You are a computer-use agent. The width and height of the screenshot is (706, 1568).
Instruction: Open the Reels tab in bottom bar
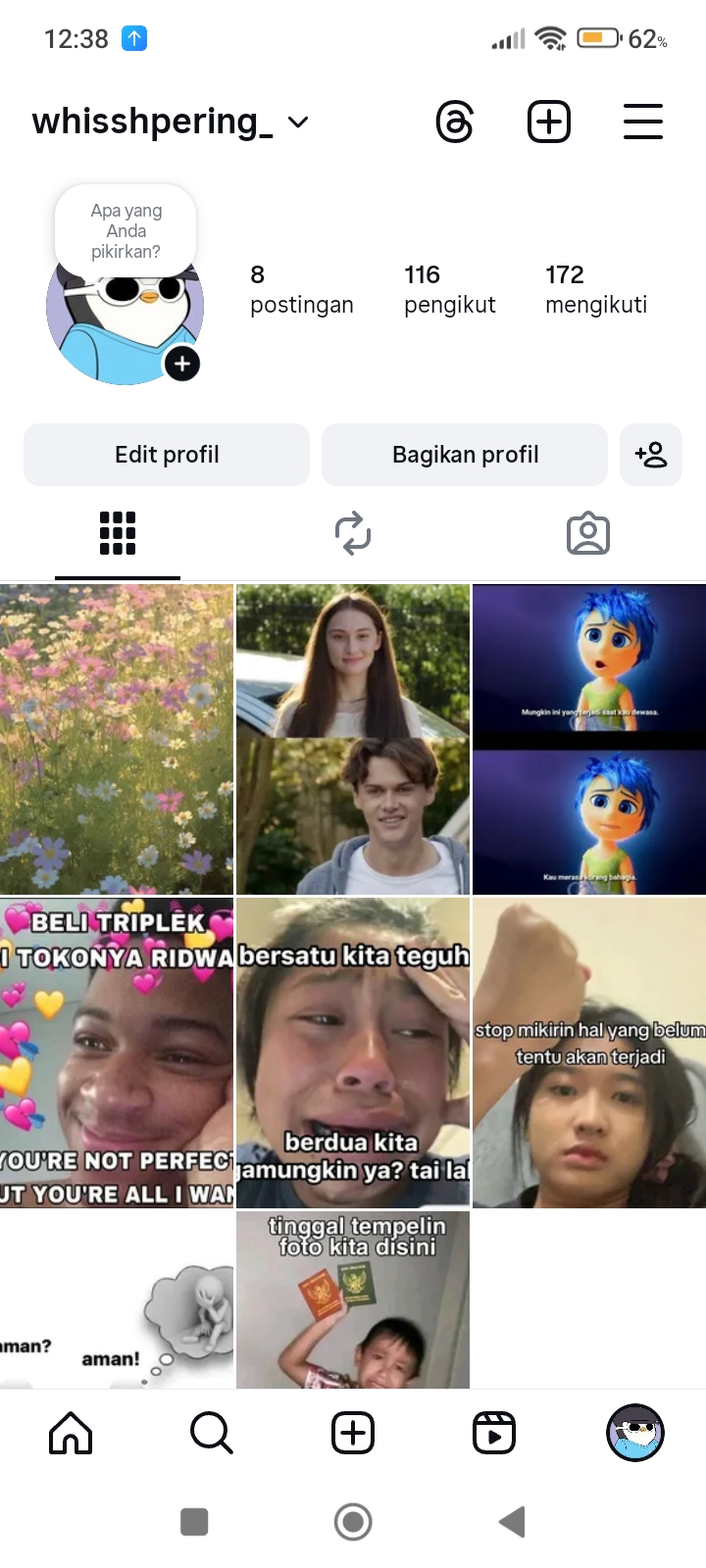pyautogui.click(x=494, y=1433)
